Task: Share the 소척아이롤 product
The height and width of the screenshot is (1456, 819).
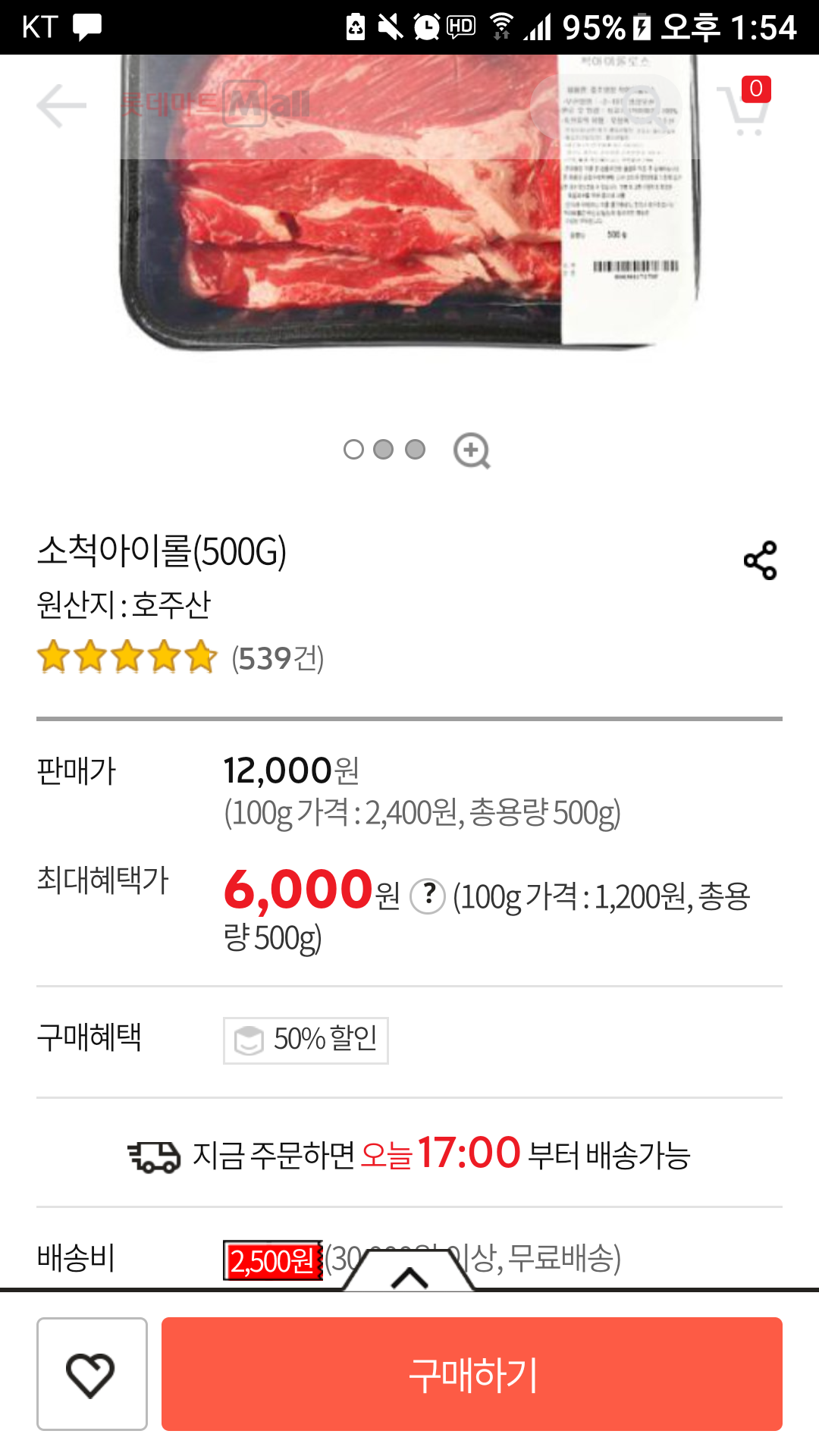Action: (760, 560)
